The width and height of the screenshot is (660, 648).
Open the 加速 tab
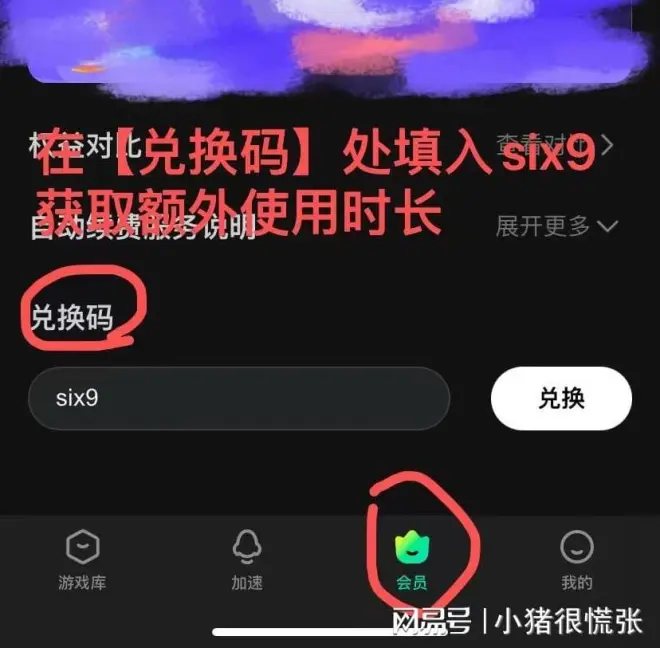(x=246, y=559)
